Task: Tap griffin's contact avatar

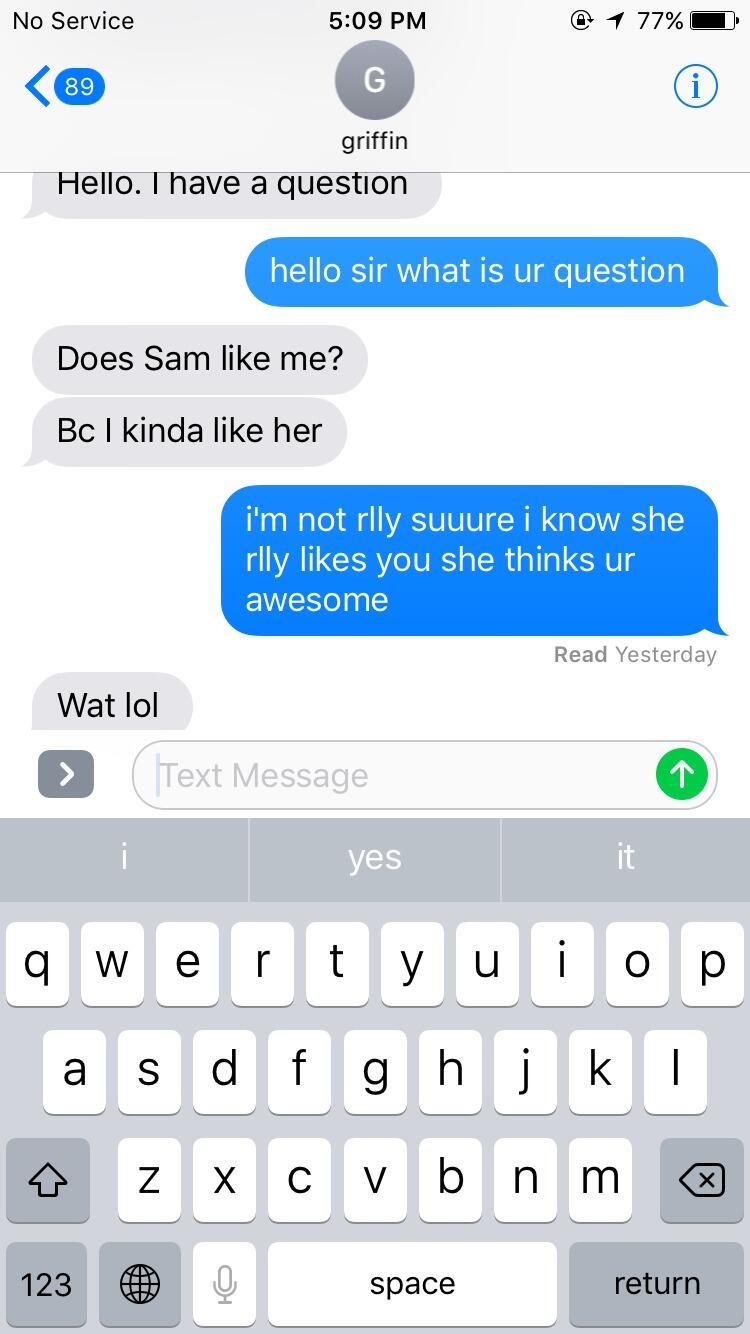Action: click(x=374, y=80)
